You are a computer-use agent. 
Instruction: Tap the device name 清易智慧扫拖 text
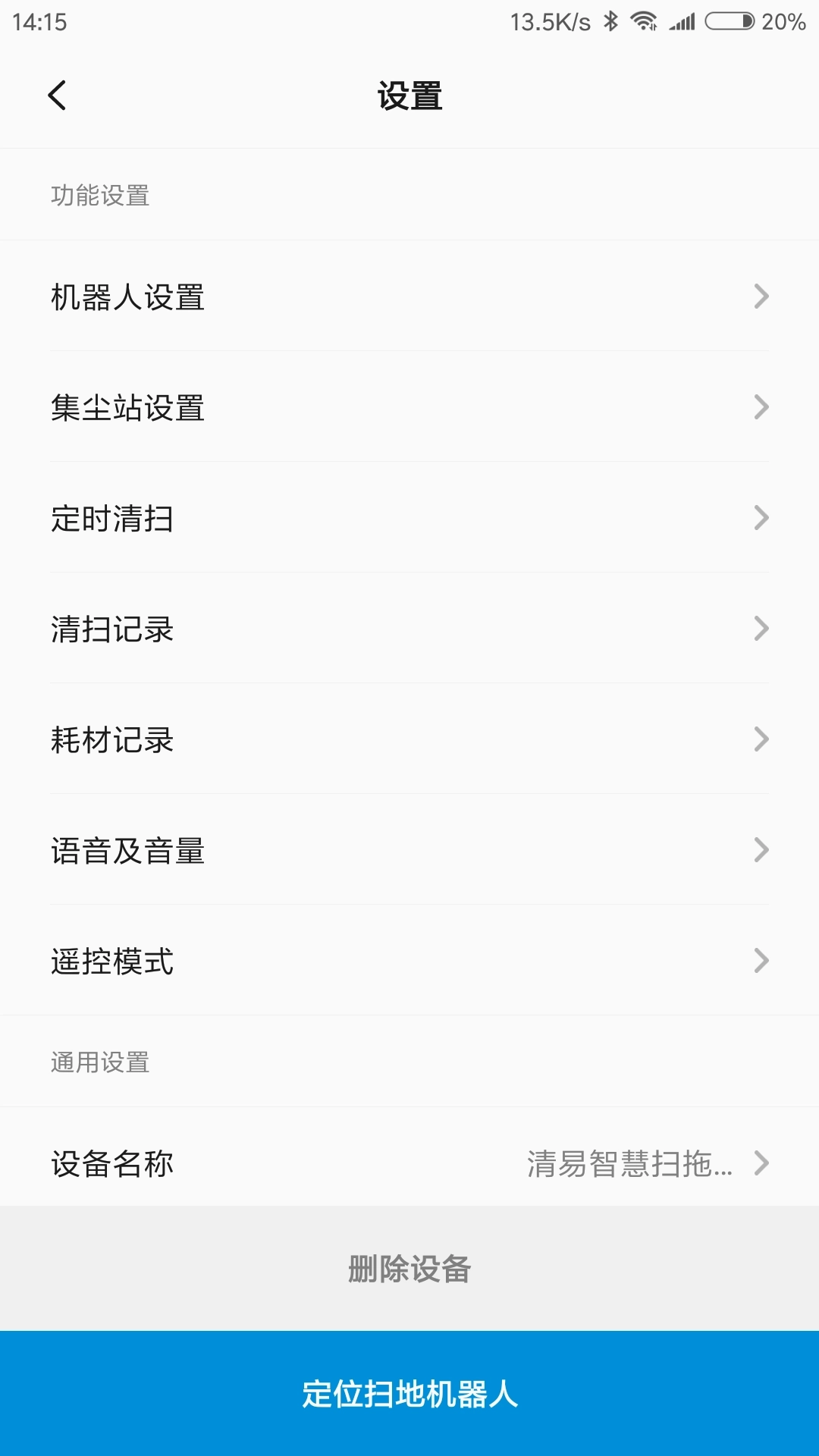[x=629, y=1163]
